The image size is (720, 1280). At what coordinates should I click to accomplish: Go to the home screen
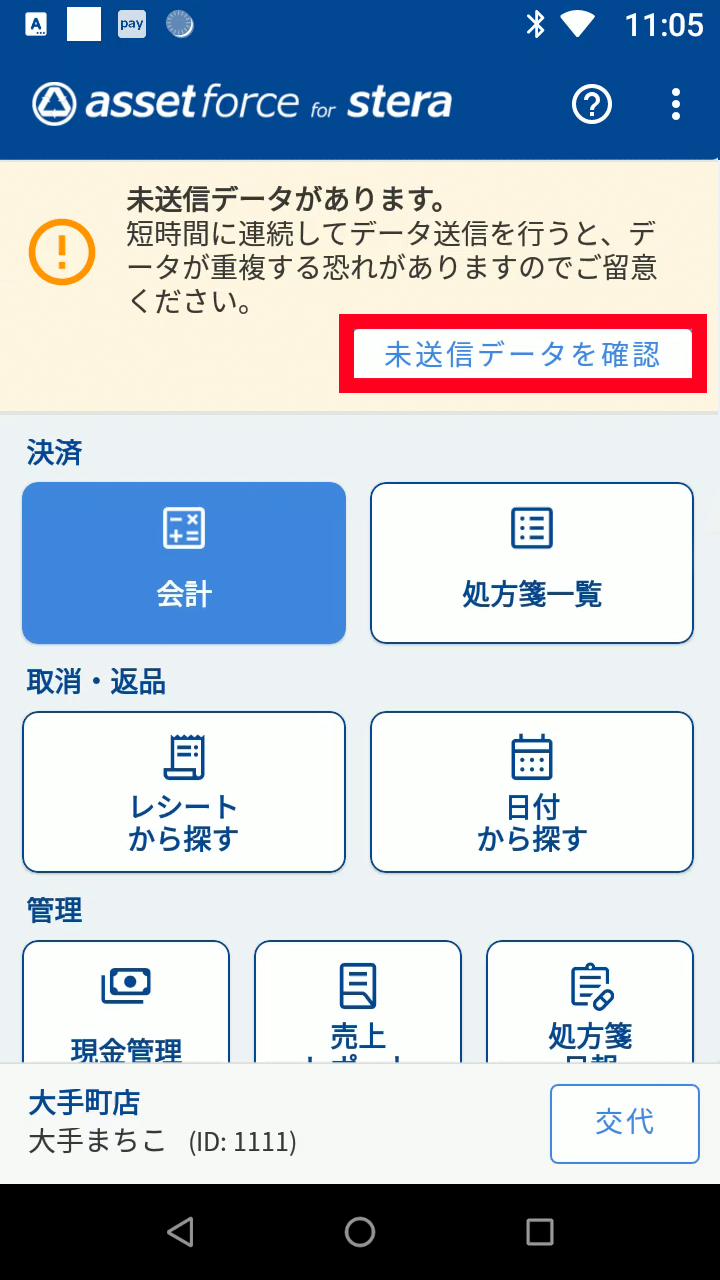(x=360, y=1232)
